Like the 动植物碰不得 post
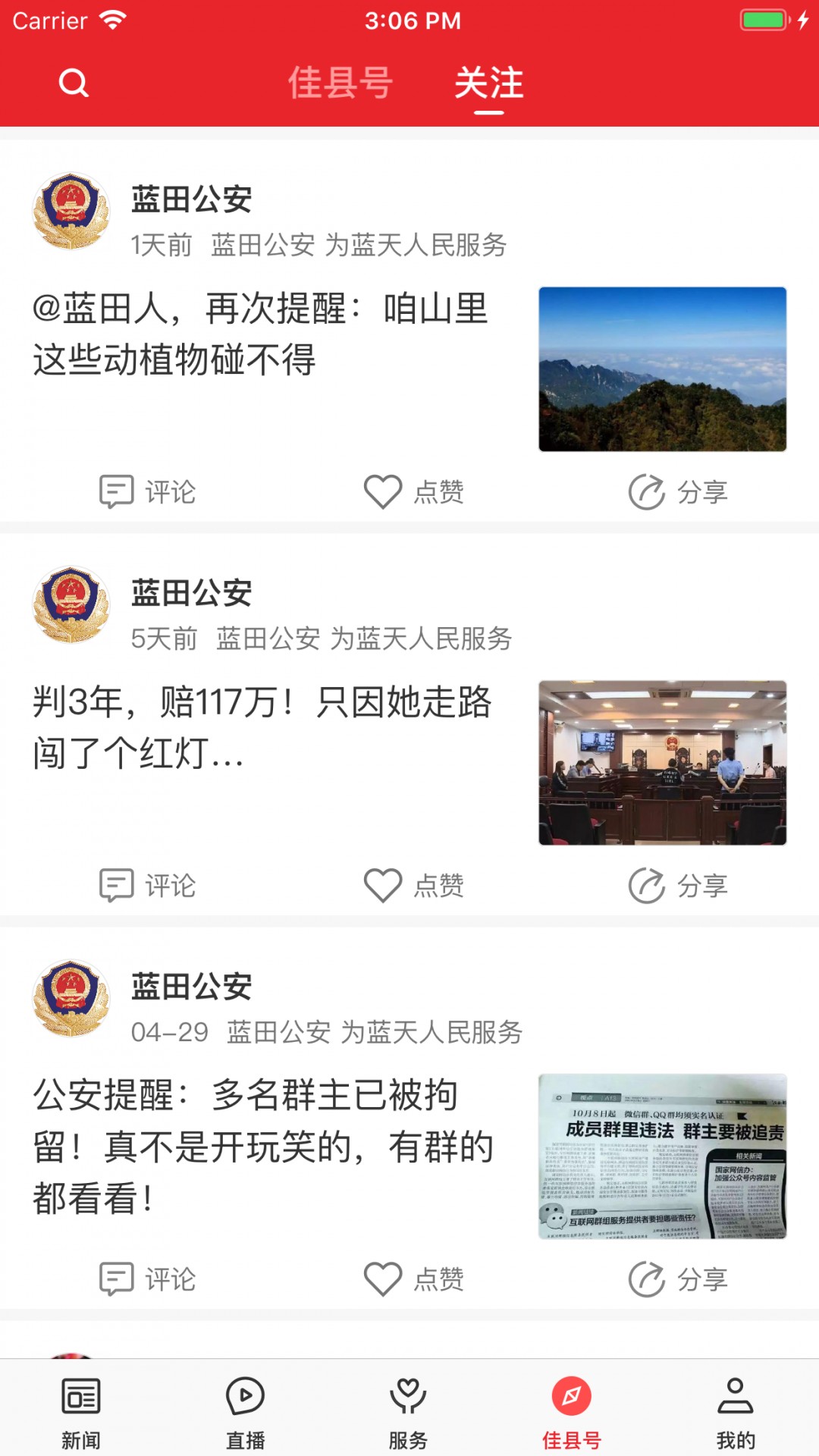 pos(414,492)
